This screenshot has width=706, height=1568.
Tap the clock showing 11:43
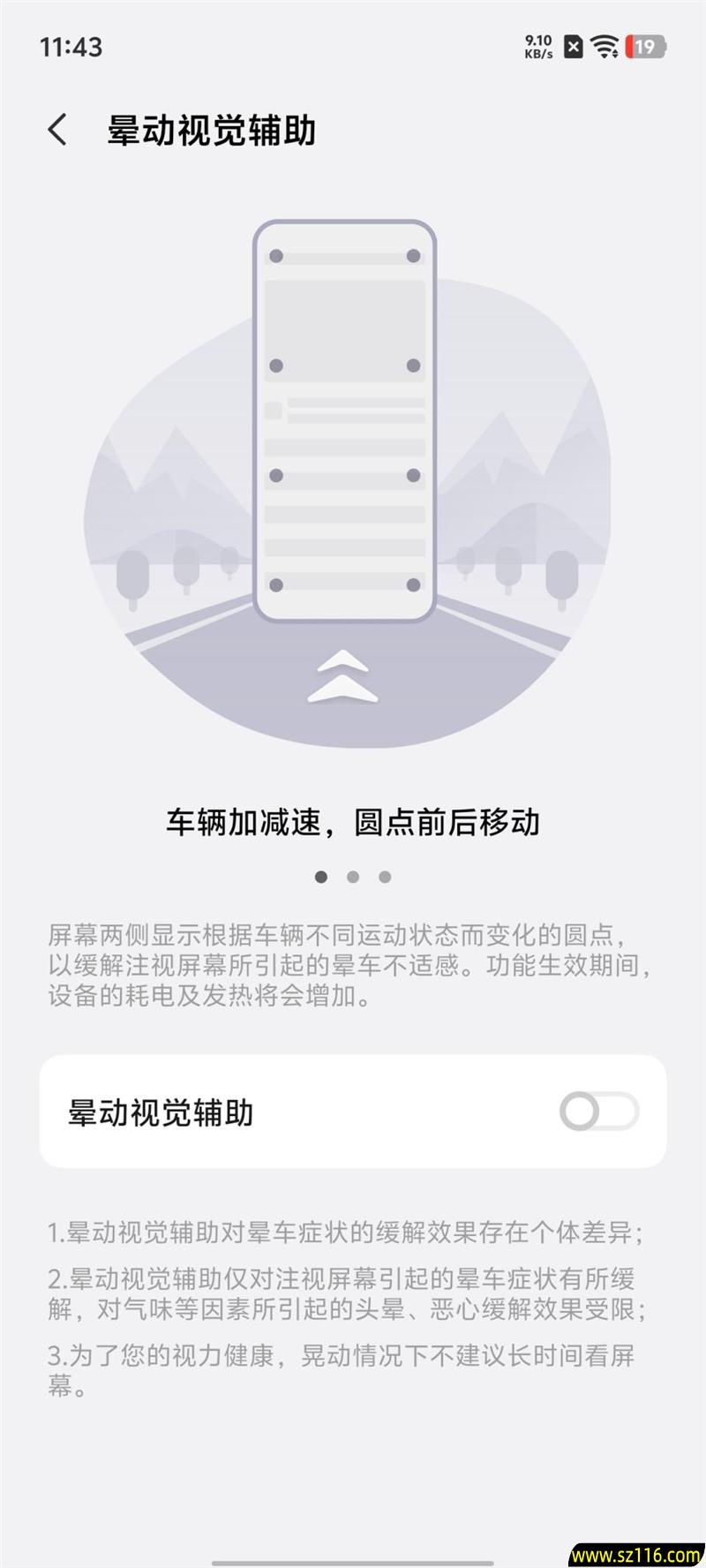pyautogui.click(x=71, y=50)
